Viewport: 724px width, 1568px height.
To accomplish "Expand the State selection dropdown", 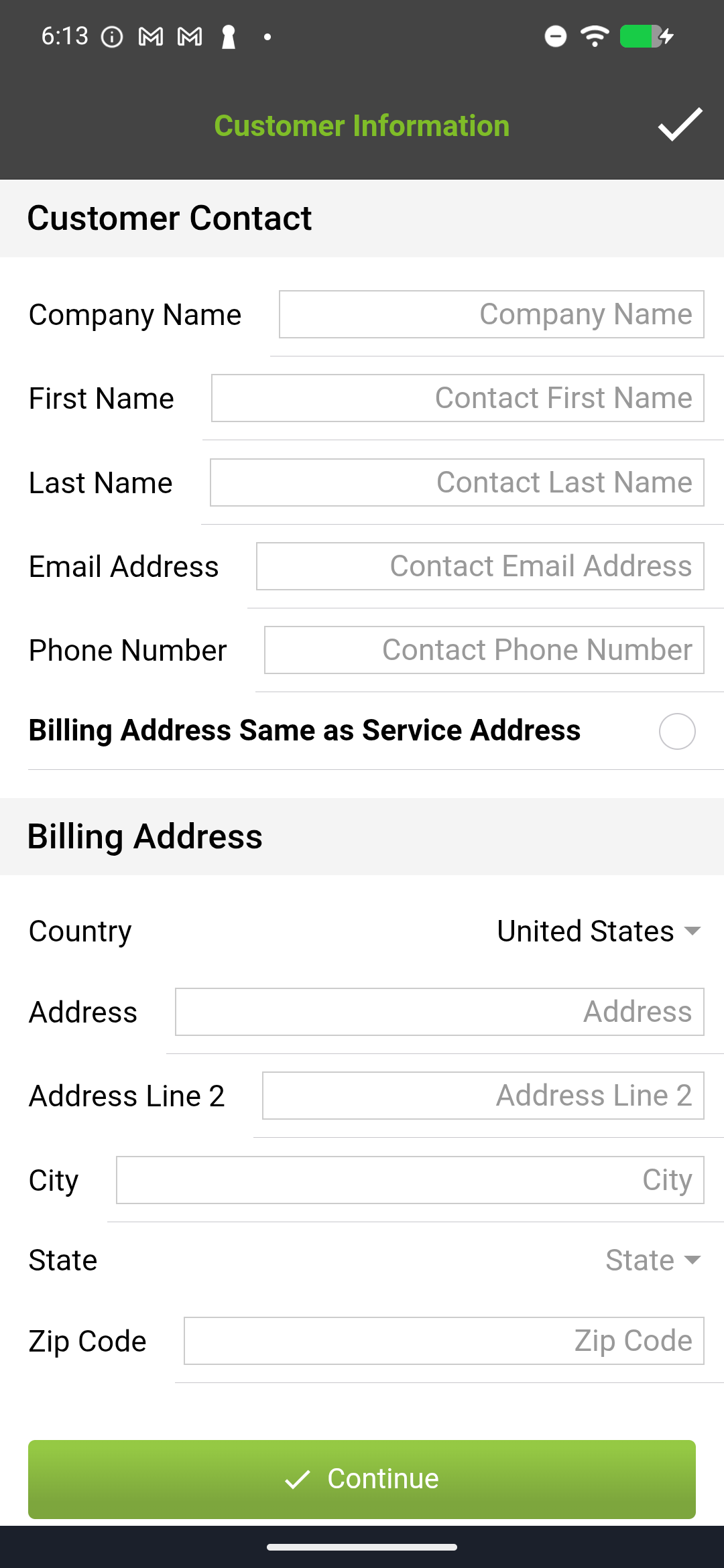I will [x=653, y=1260].
